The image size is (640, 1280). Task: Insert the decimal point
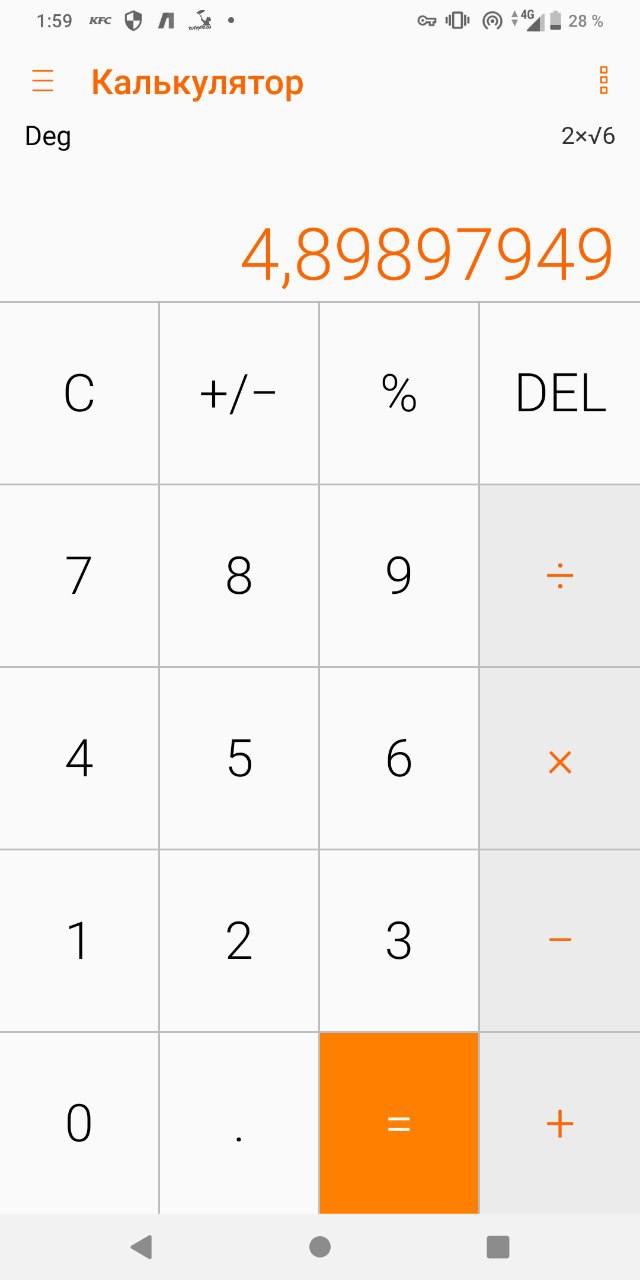[x=239, y=1123]
